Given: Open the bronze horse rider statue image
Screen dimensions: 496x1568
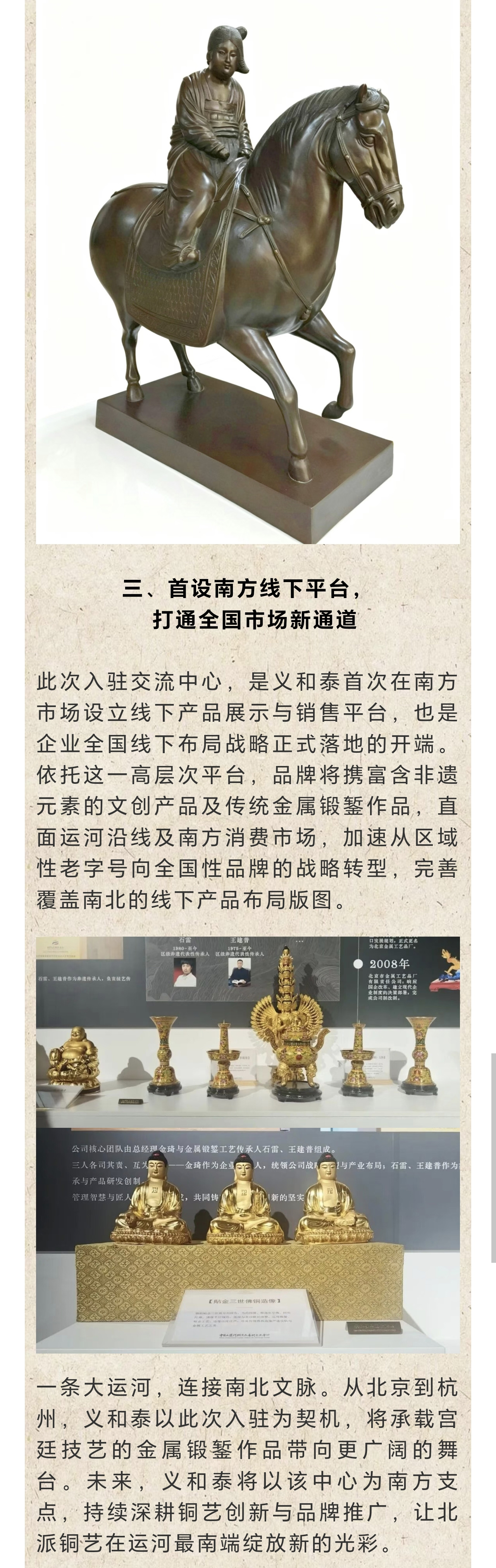Looking at the screenshot, I should (x=247, y=271).
